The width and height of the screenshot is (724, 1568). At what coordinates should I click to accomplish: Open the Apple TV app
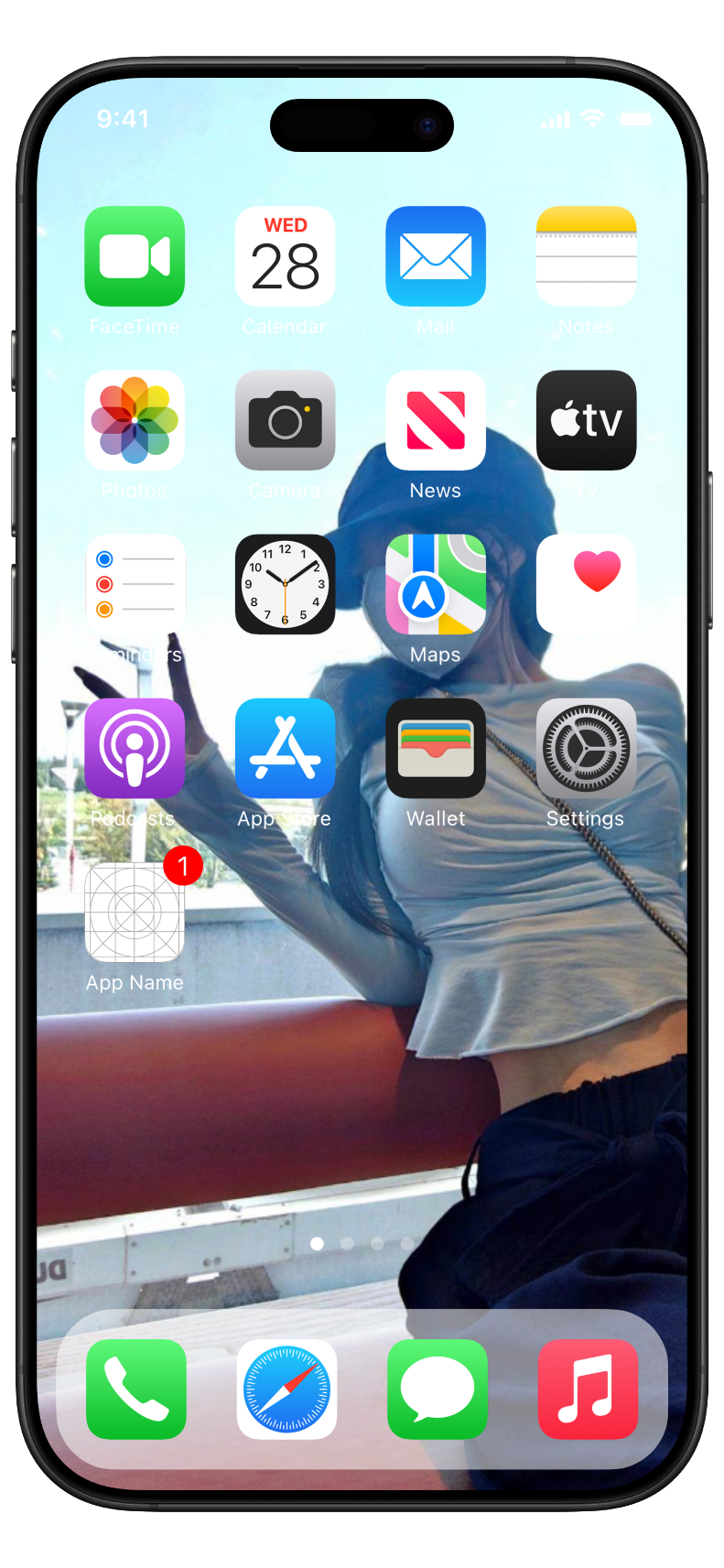(586, 420)
